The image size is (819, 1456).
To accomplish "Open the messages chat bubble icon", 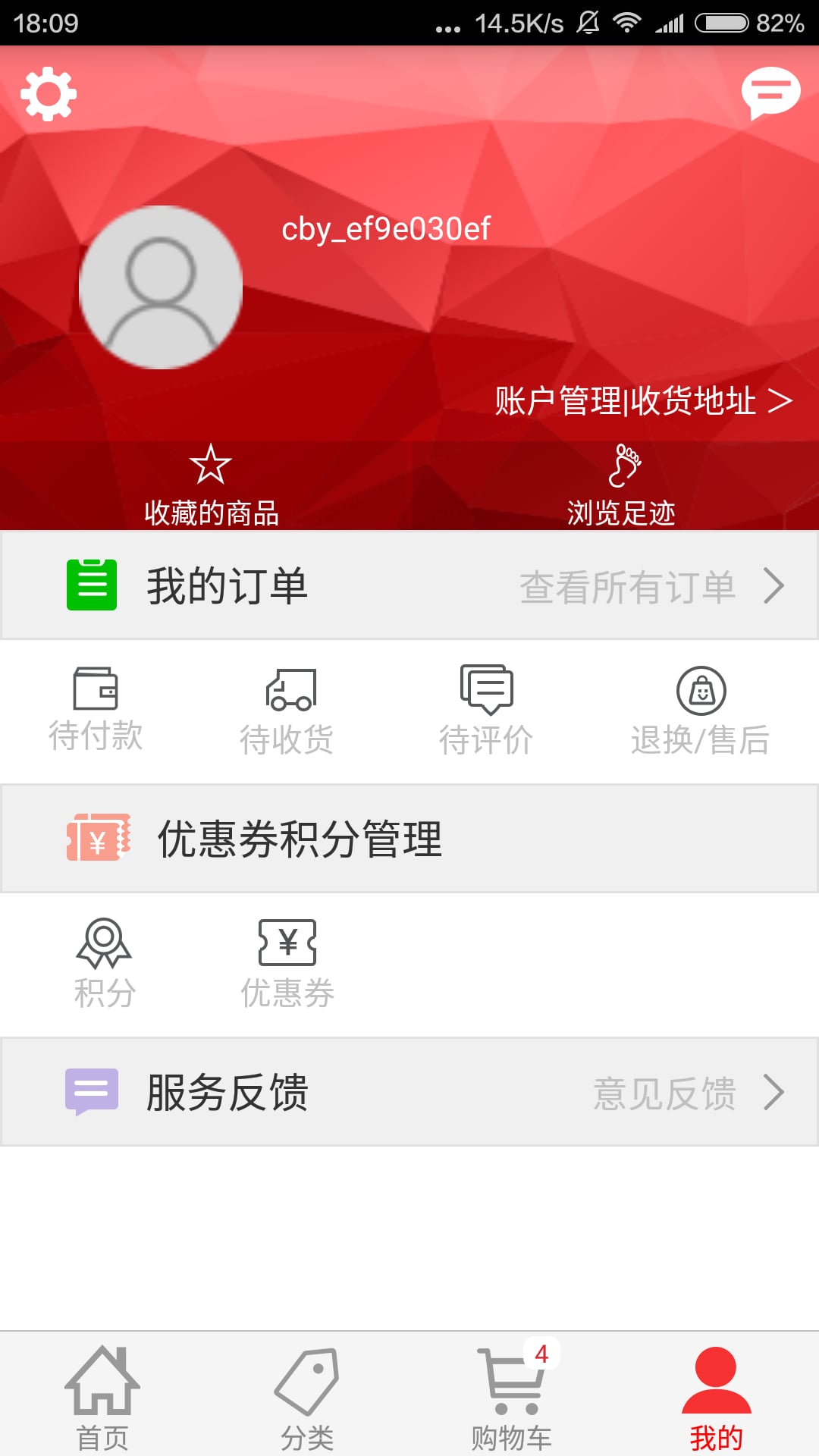I will point(770,93).
